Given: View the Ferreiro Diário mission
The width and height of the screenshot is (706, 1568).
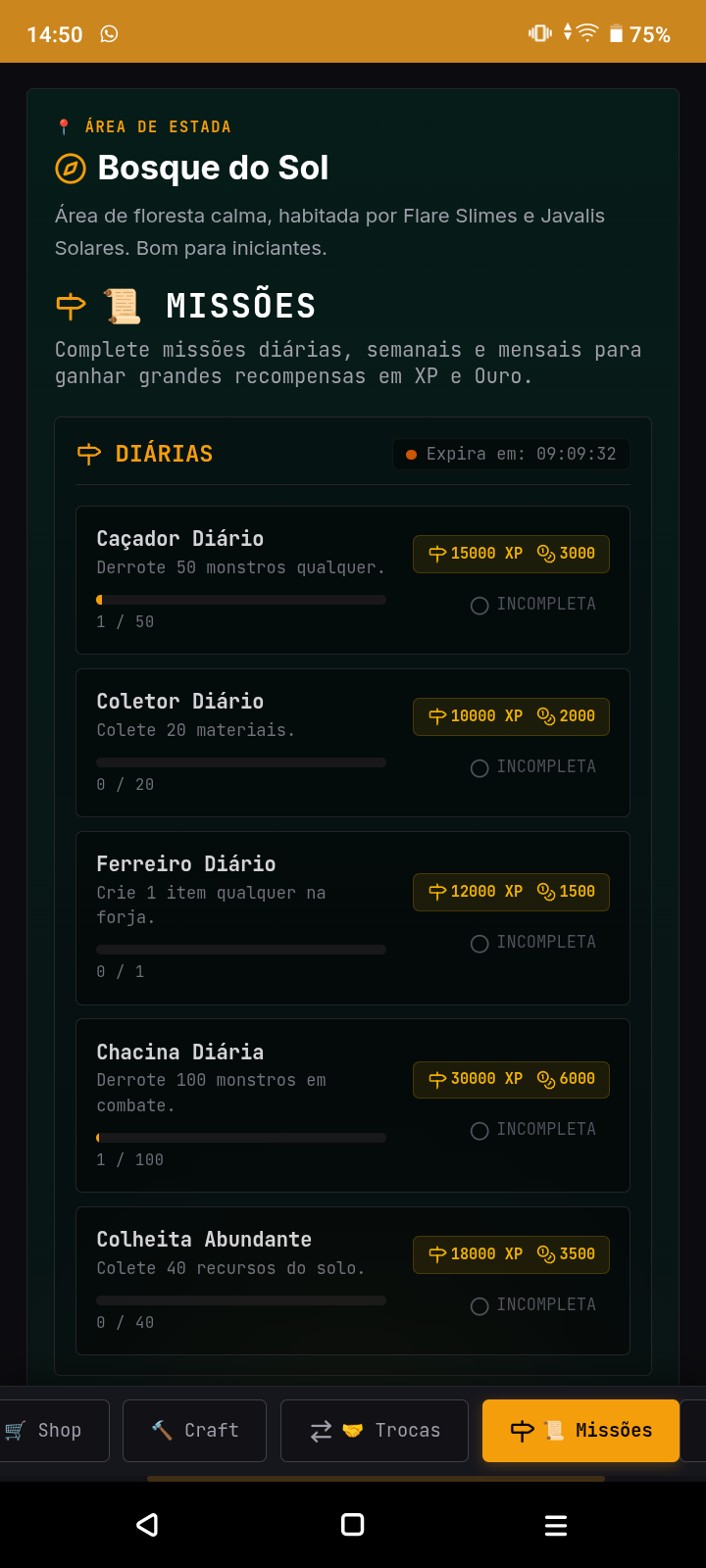Looking at the screenshot, I should [x=353, y=918].
